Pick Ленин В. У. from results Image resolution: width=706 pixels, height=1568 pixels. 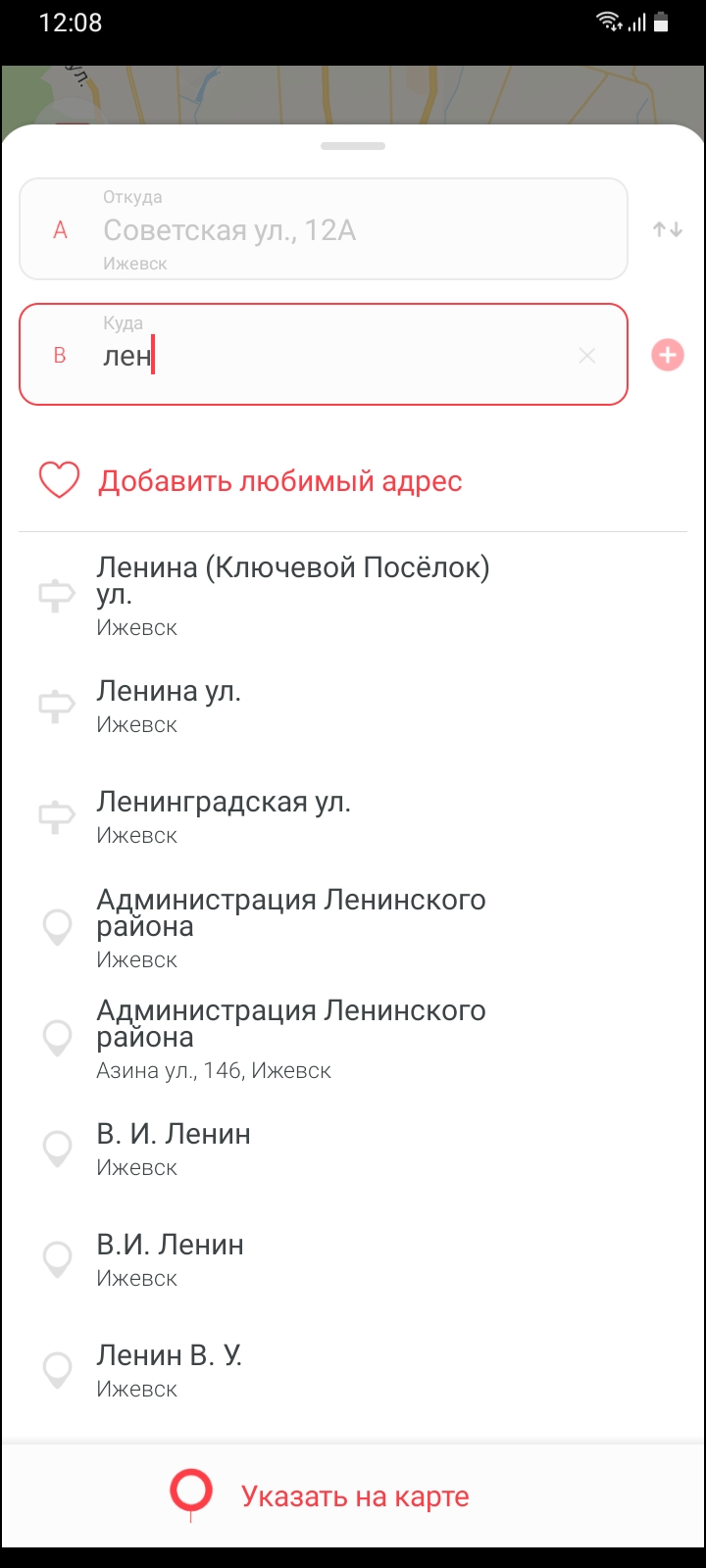pyautogui.click(x=353, y=1369)
